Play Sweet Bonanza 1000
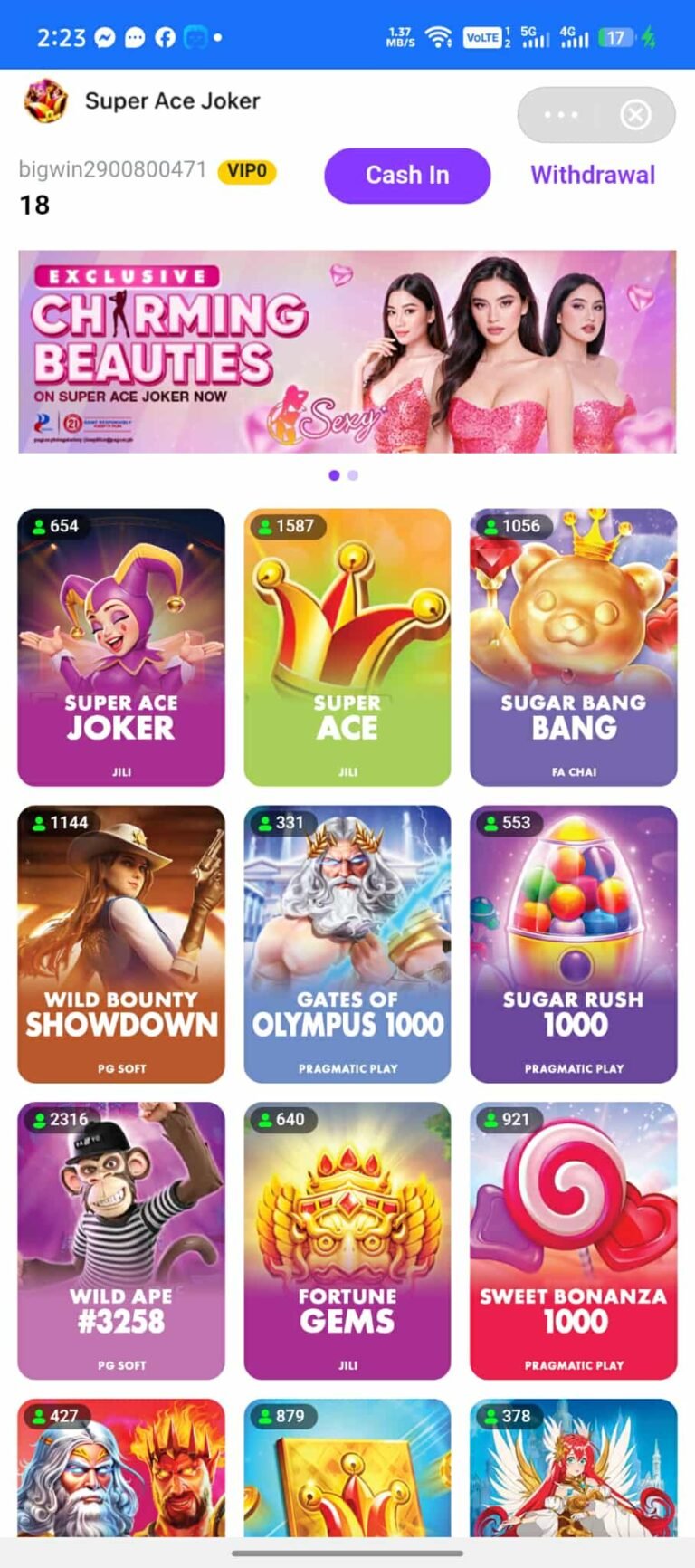695x1568 pixels. [573, 1240]
